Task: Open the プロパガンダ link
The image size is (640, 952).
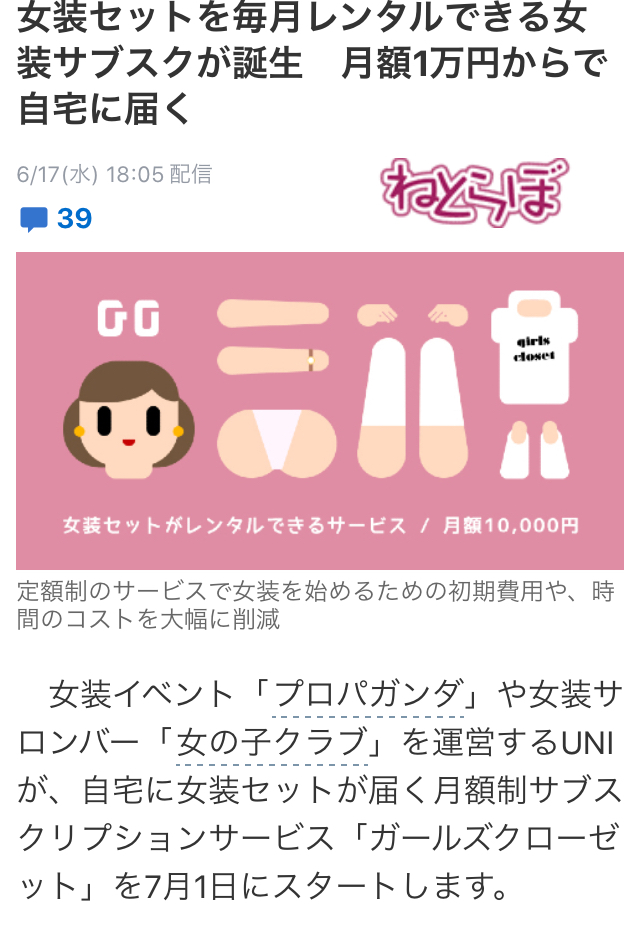Action: 368,693
